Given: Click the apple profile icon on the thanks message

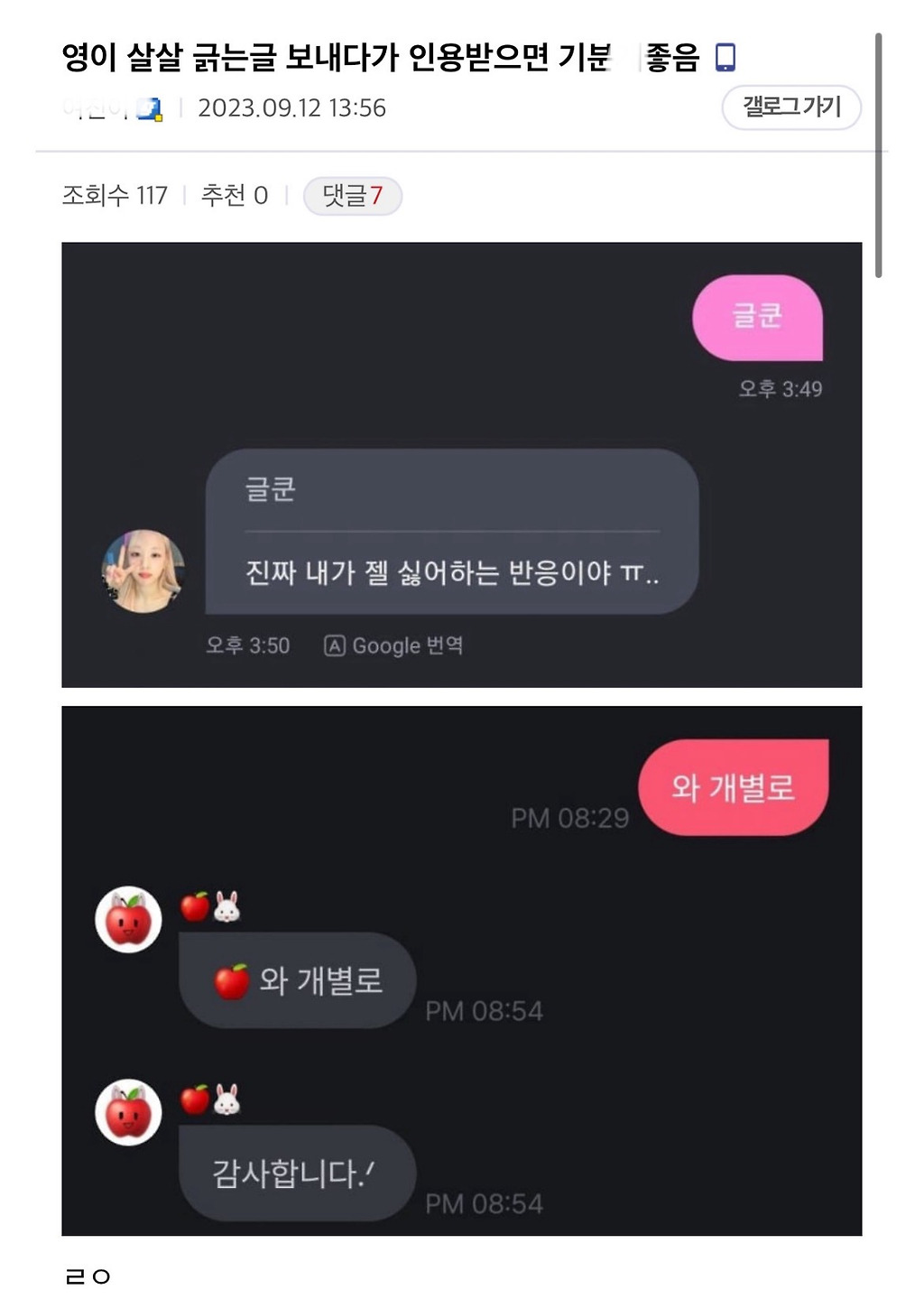Looking at the screenshot, I should click(128, 1111).
